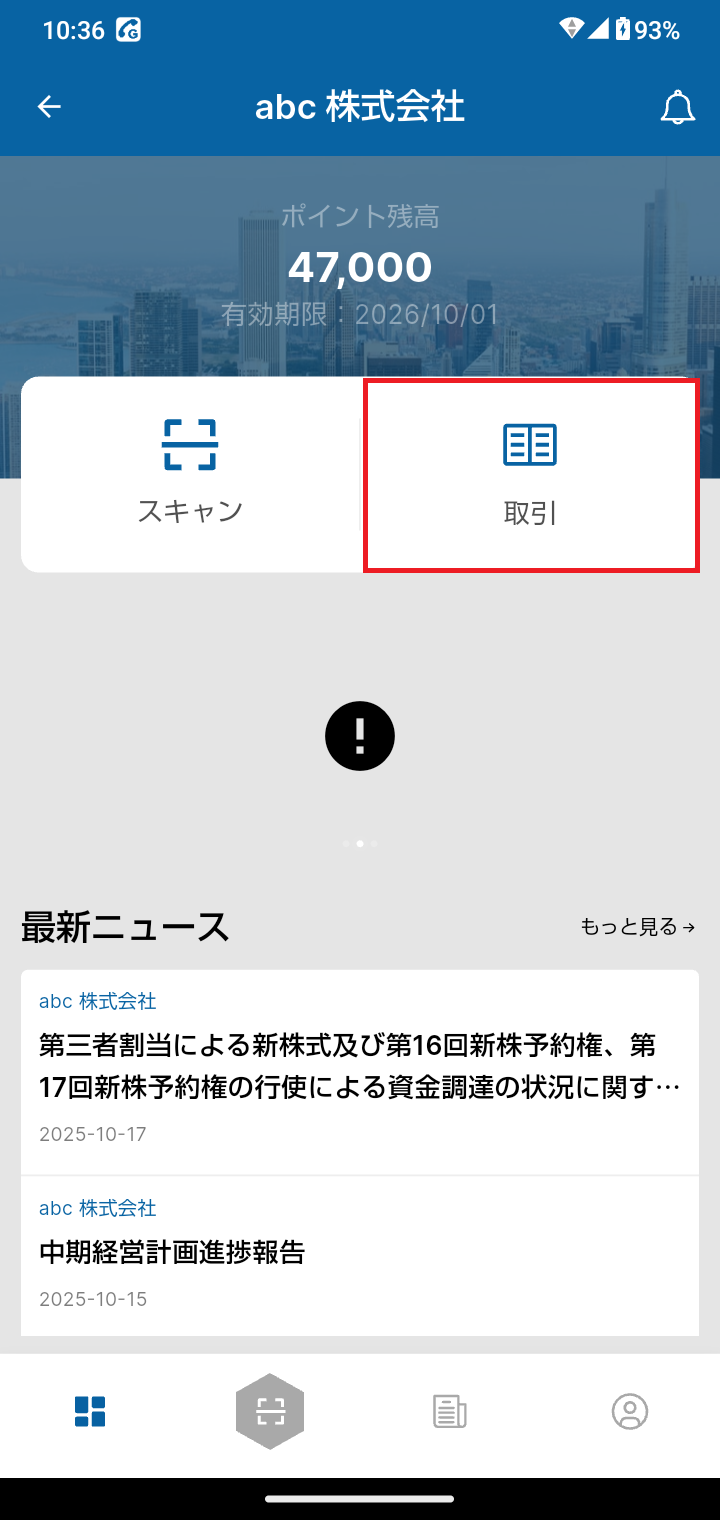The image size is (720, 1520).
Task: Tap the back arrow to return
Action: 48,106
